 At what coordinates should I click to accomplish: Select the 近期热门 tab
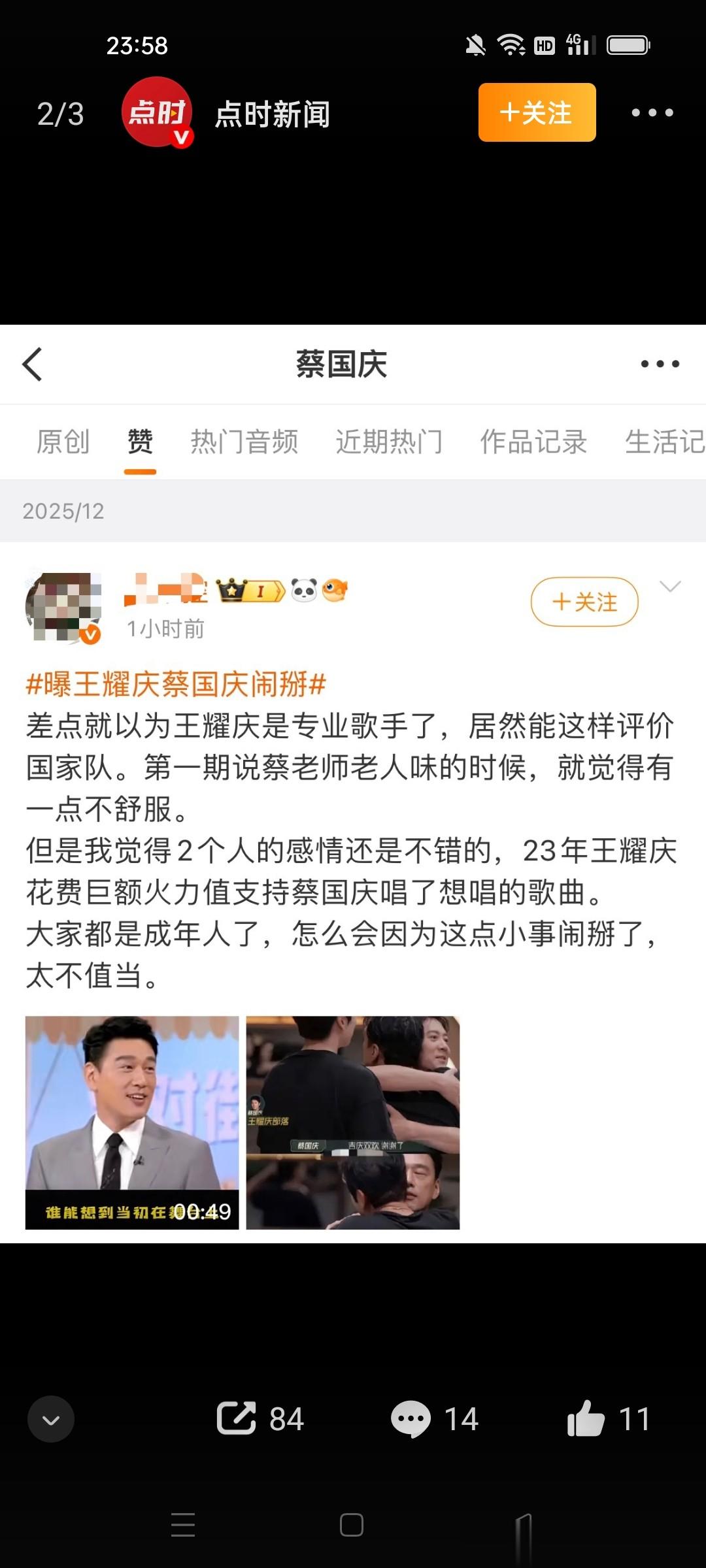point(390,442)
